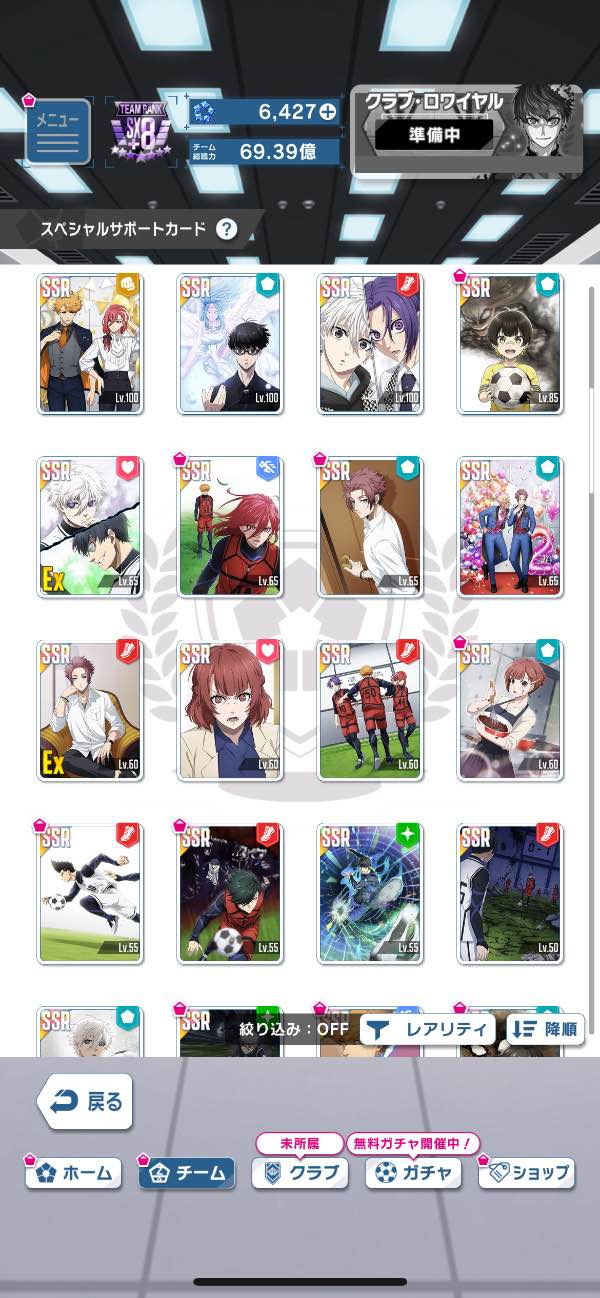Open the Lv.85 SSR card with soccer ball
Viewport: 600px width, 1298px height.
[x=510, y=343]
